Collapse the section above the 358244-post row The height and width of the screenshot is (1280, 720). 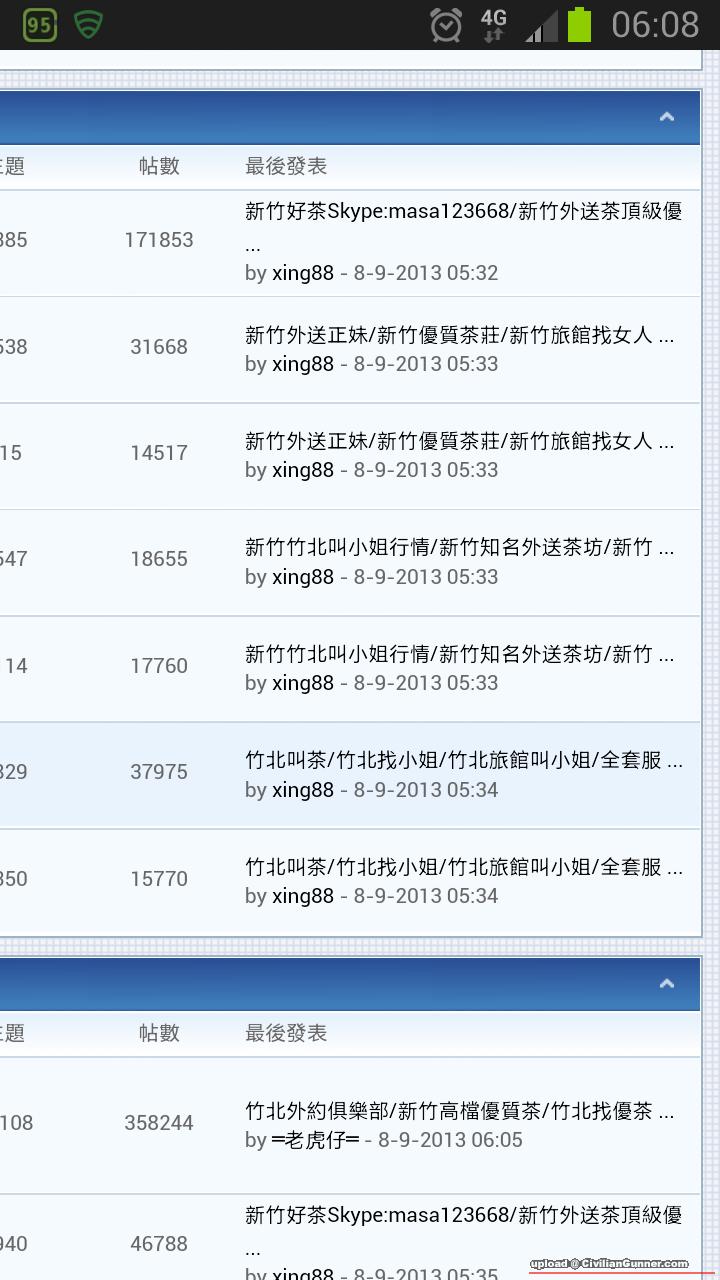point(667,984)
